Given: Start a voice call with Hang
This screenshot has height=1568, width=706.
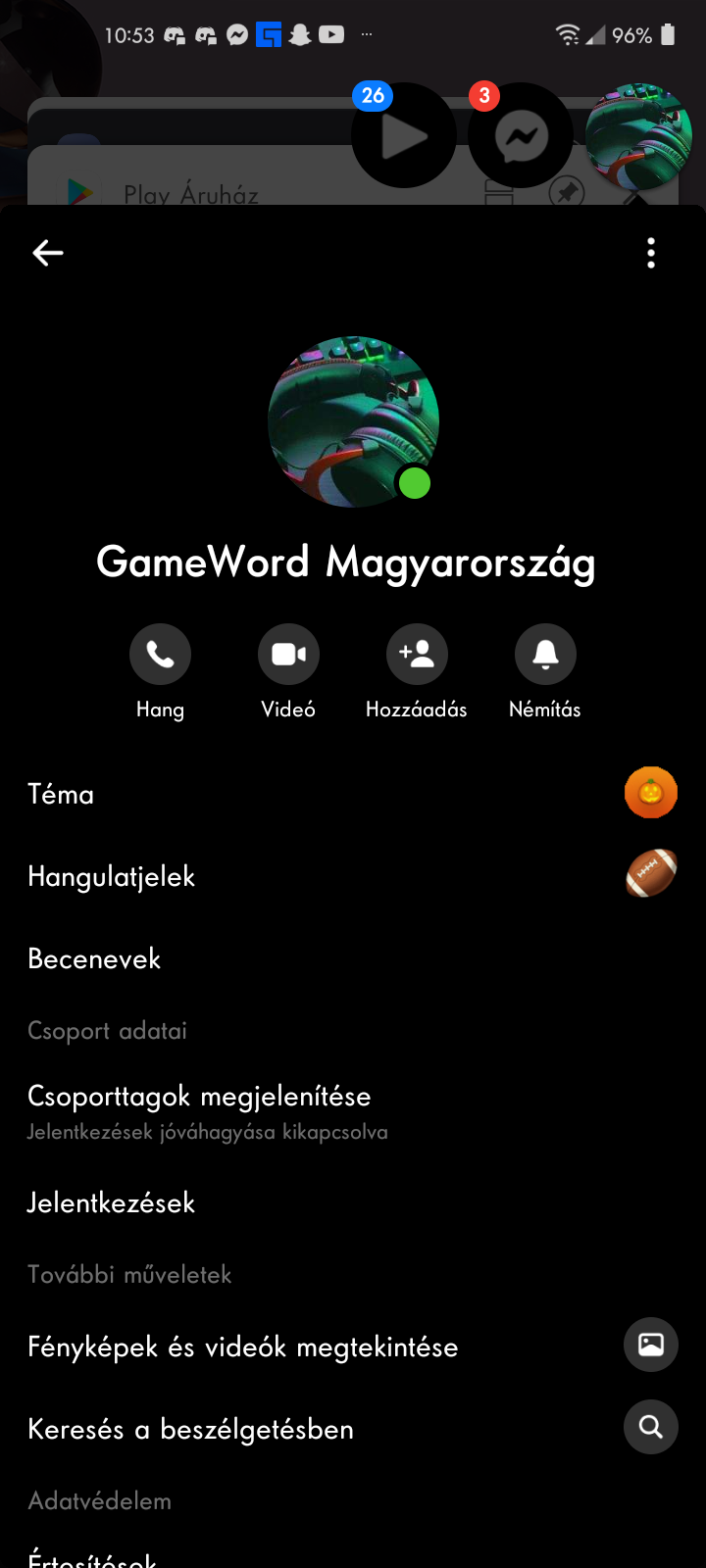Looking at the screenshot, I should tap(160, 655).
